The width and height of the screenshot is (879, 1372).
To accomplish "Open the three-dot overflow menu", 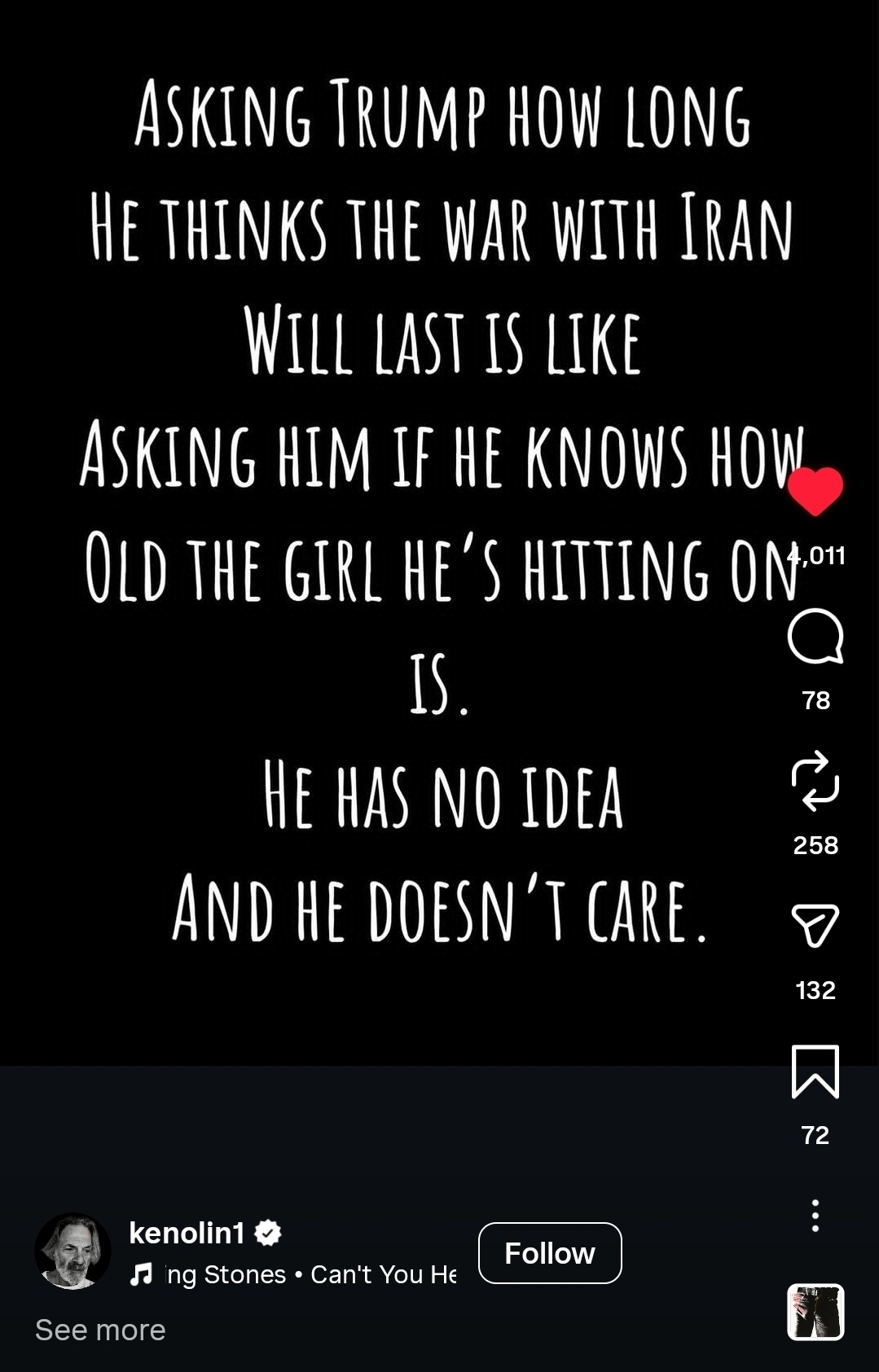I will click(815, 1216).
